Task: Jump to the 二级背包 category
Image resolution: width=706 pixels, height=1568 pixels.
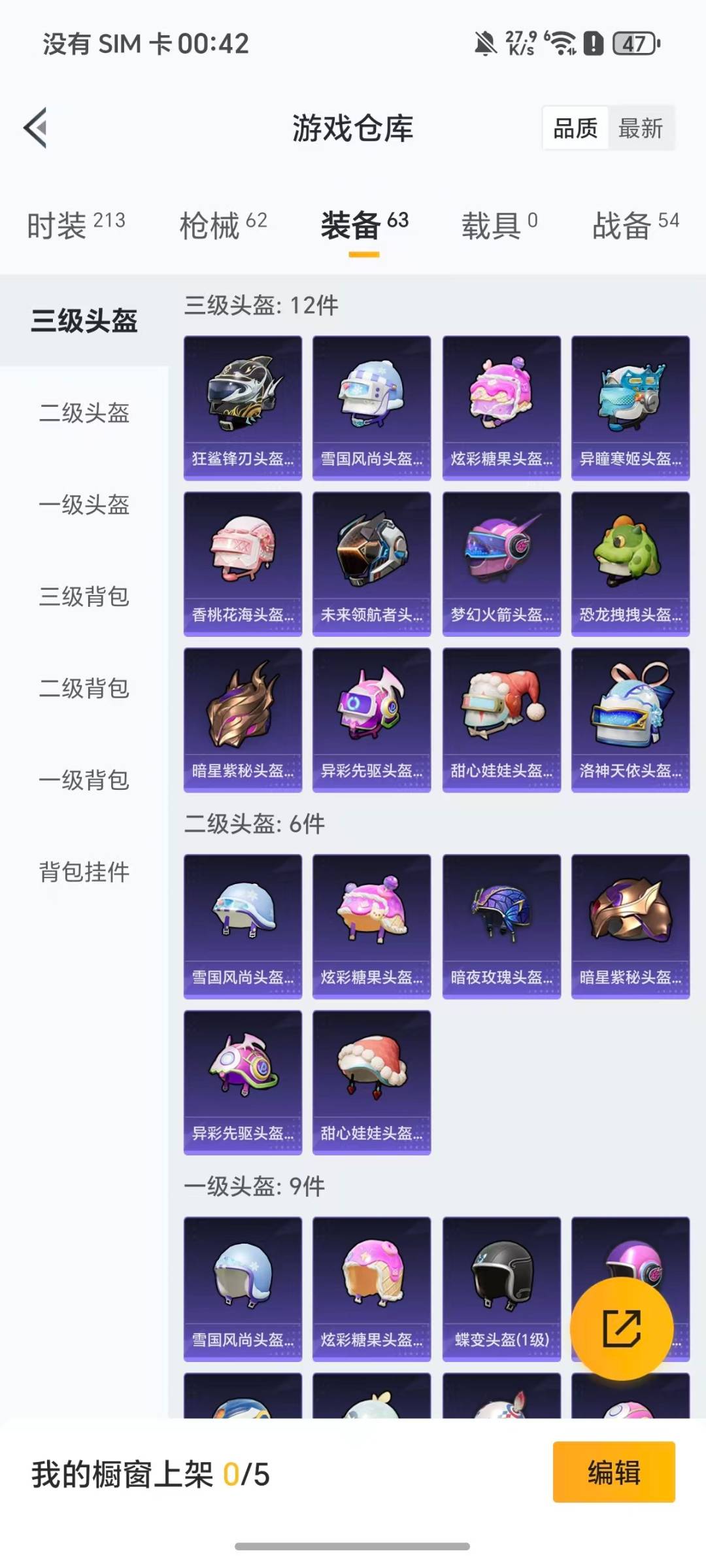Action: [84, 688]
